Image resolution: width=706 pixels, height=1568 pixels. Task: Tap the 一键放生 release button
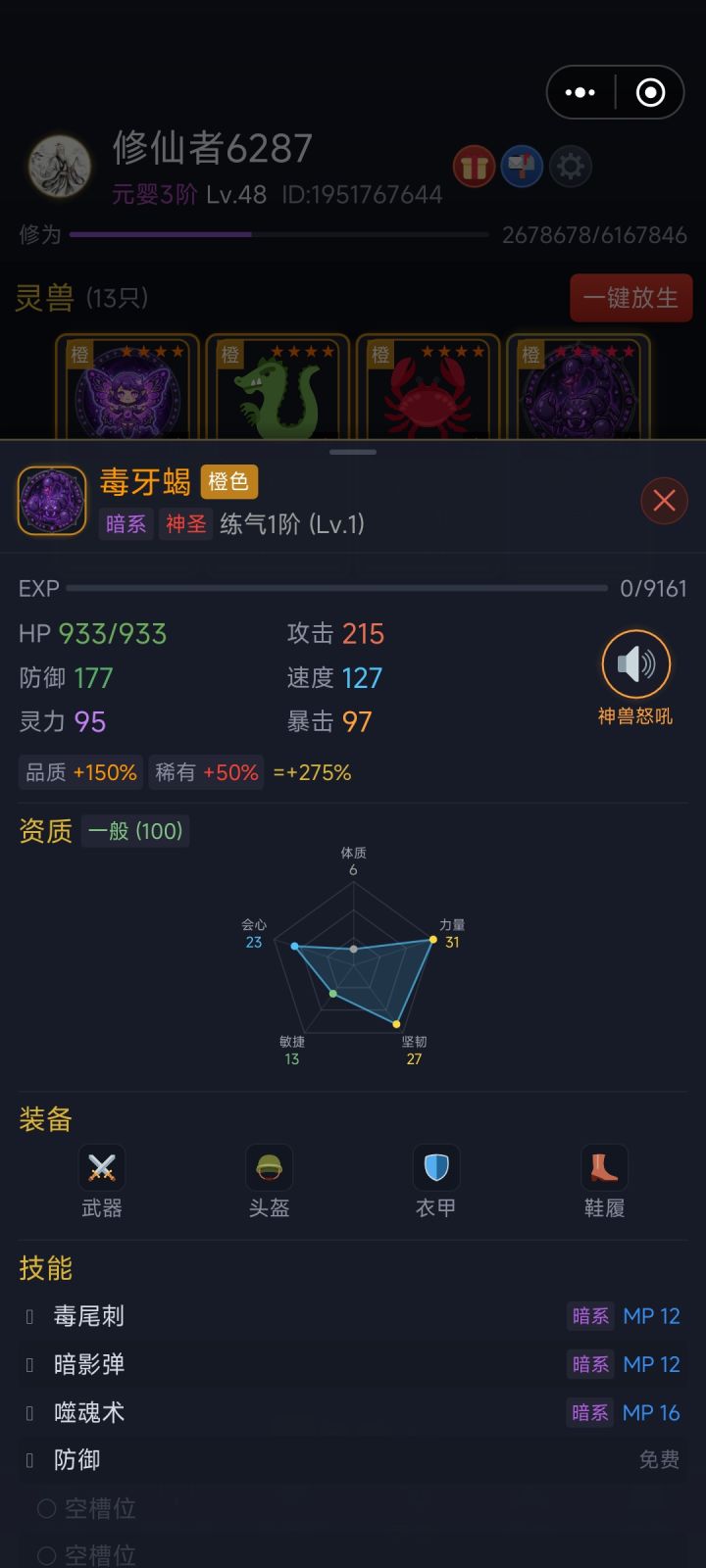(x=630, y=298)
